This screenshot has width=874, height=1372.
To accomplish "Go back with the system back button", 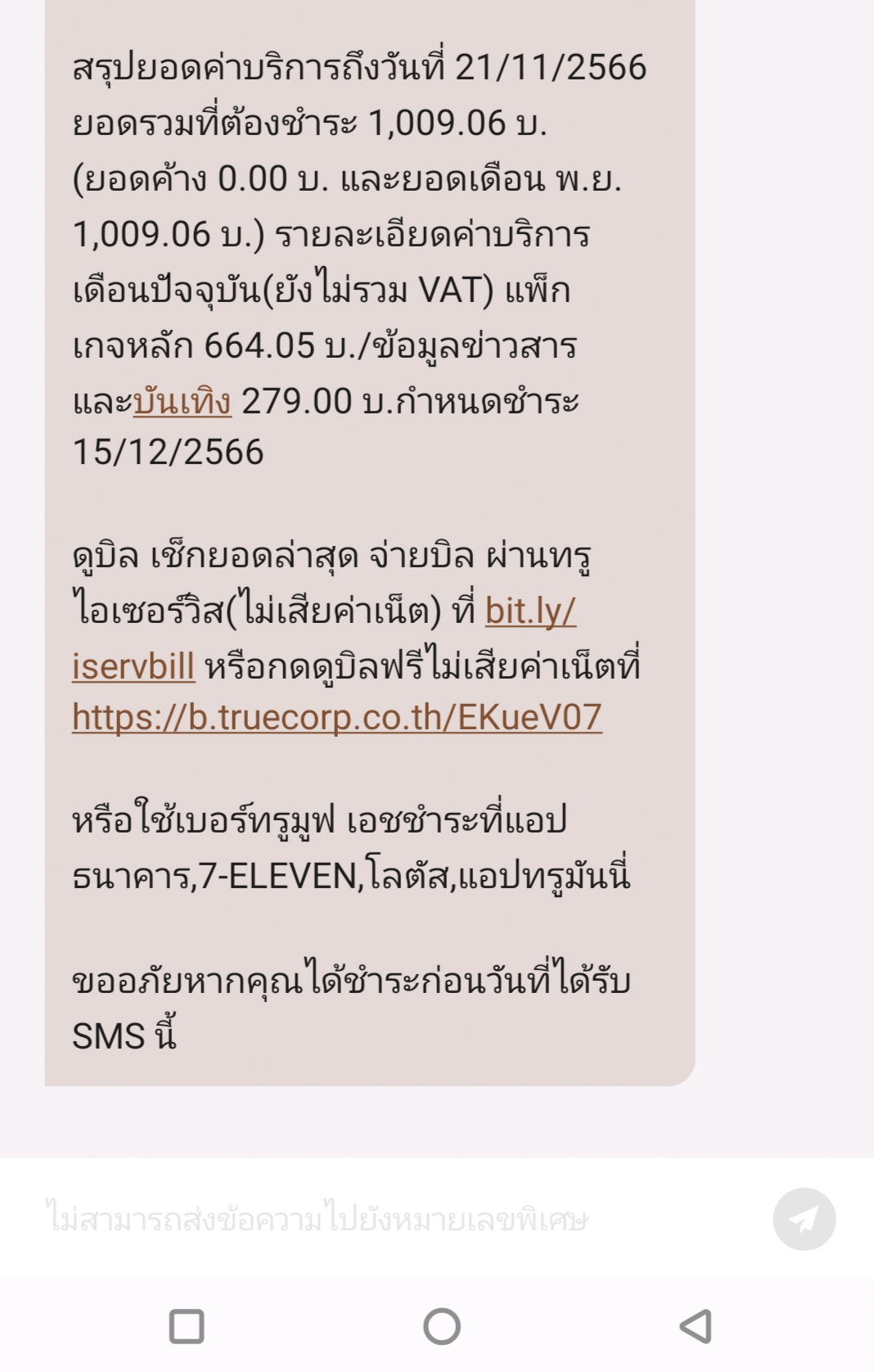I will click(696, 1326).
